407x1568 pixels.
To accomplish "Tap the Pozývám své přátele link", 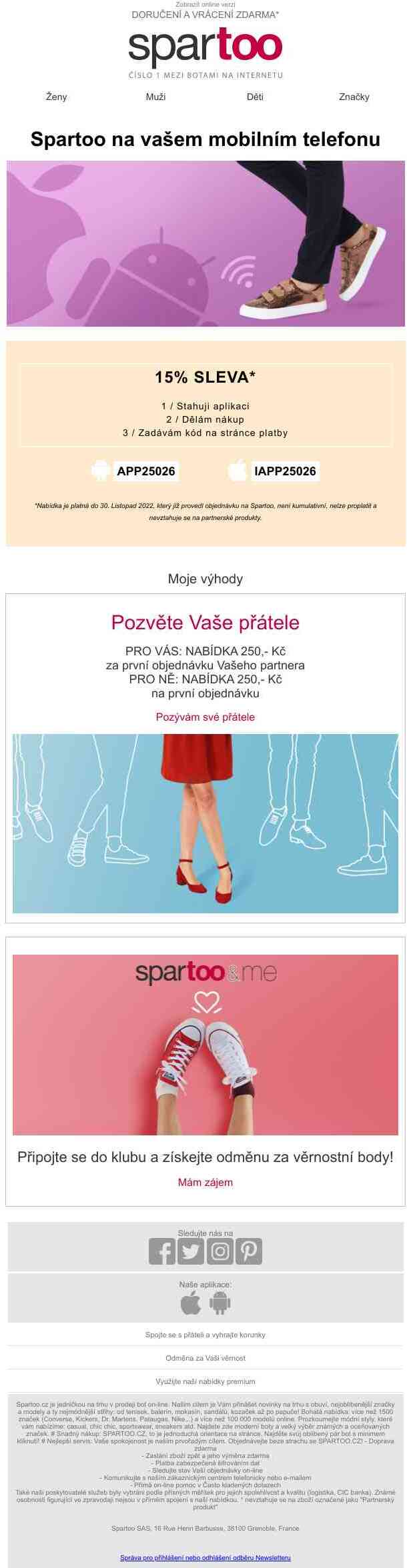I will pos(206,717).
